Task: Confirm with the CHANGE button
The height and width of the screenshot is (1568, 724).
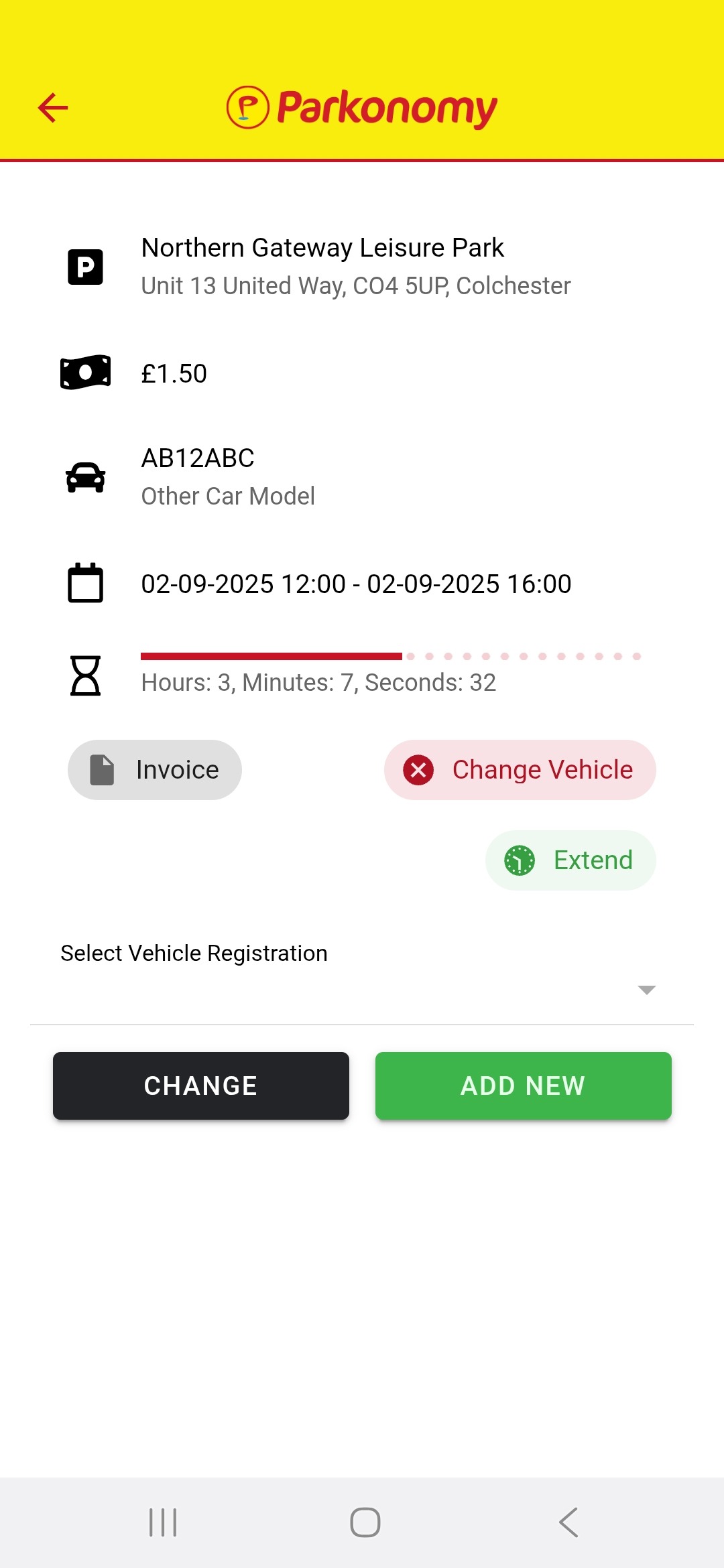Action: (201, 1086)
